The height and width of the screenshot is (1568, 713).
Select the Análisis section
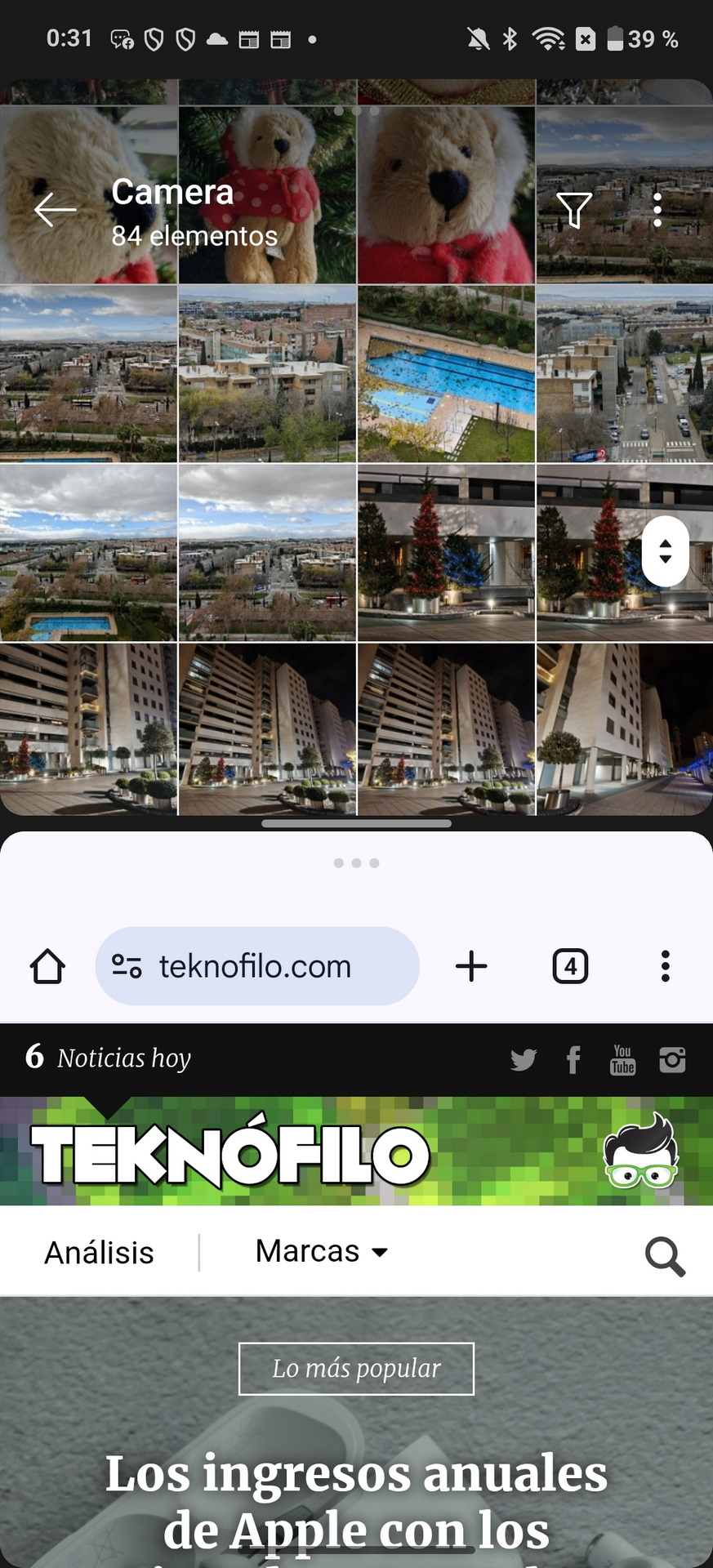pos(99,1252)
